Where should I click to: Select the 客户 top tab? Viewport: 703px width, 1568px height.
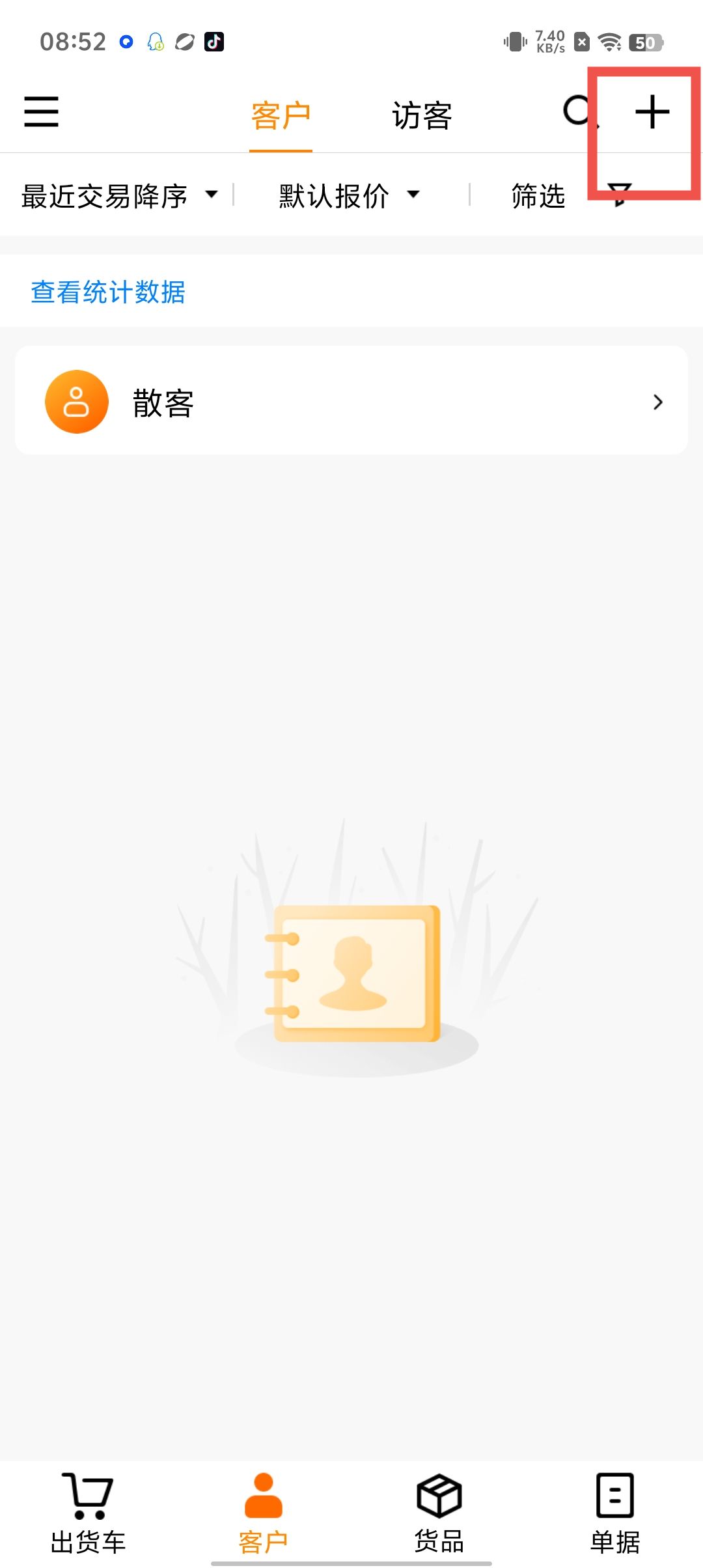(x=281, y=116)
